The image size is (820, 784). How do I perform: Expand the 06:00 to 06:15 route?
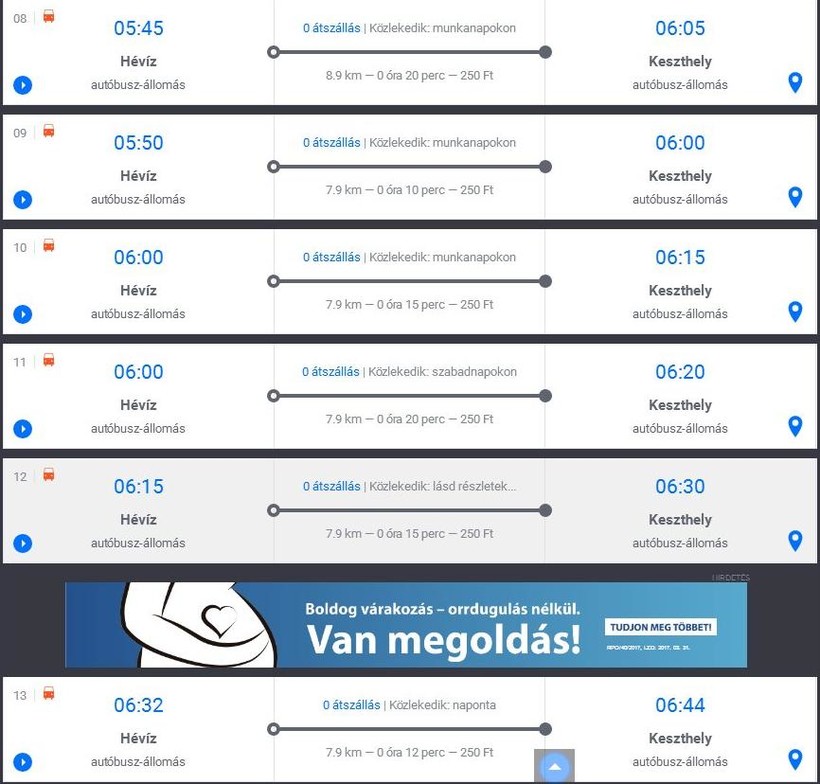(23, 314)
